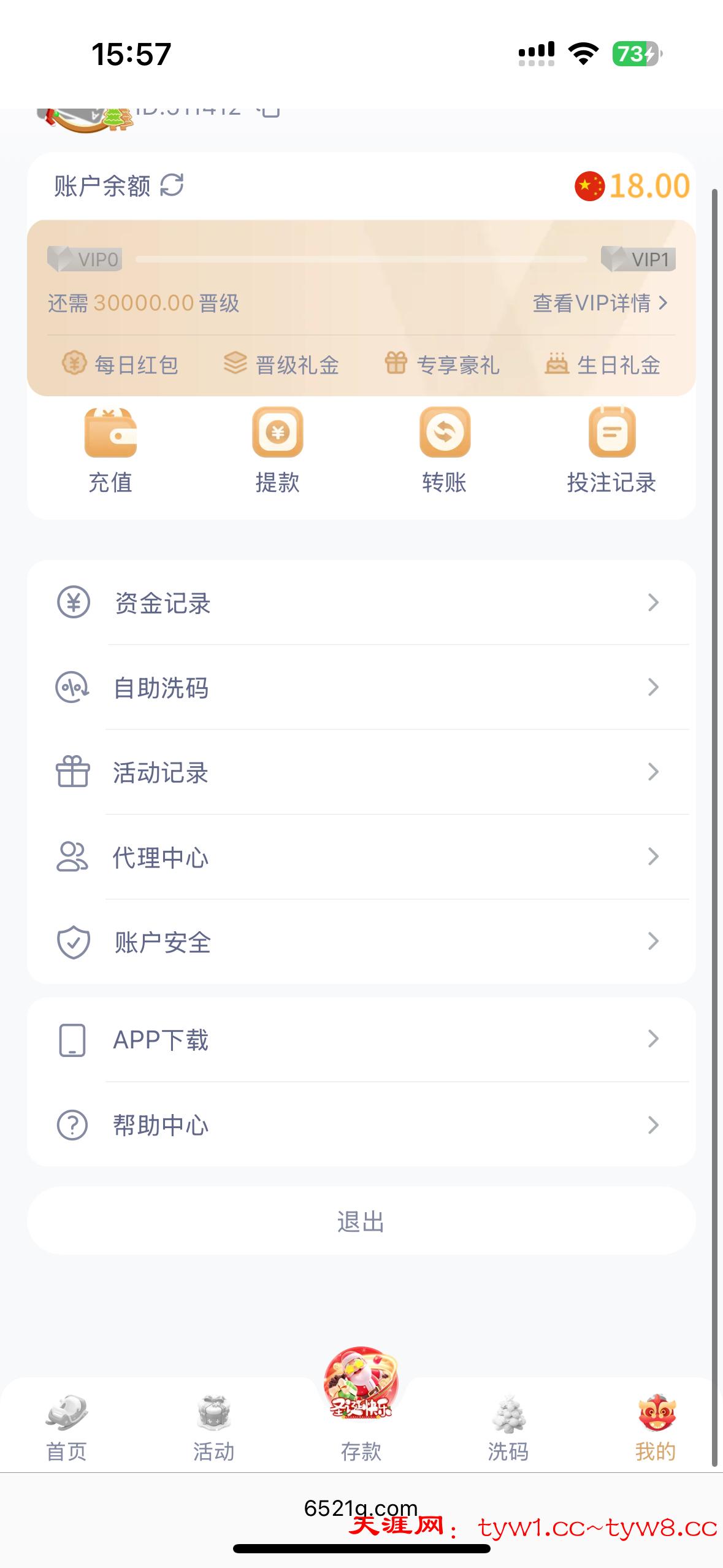View 投注记录 betting records
The height and width of the screenshot is (1568, 723).
tap(611, 451)
